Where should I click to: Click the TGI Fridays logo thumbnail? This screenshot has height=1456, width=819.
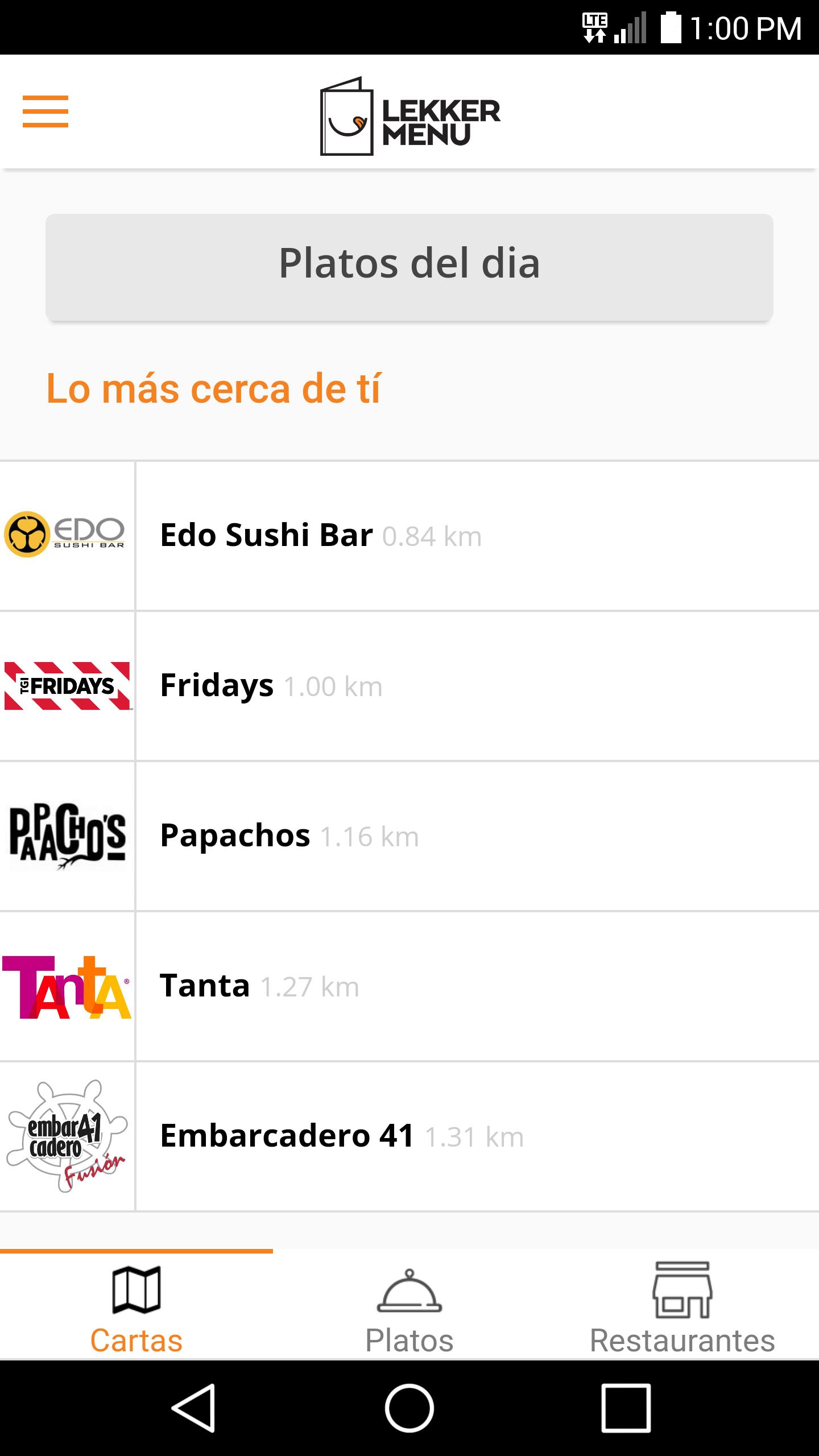[67, 686]
